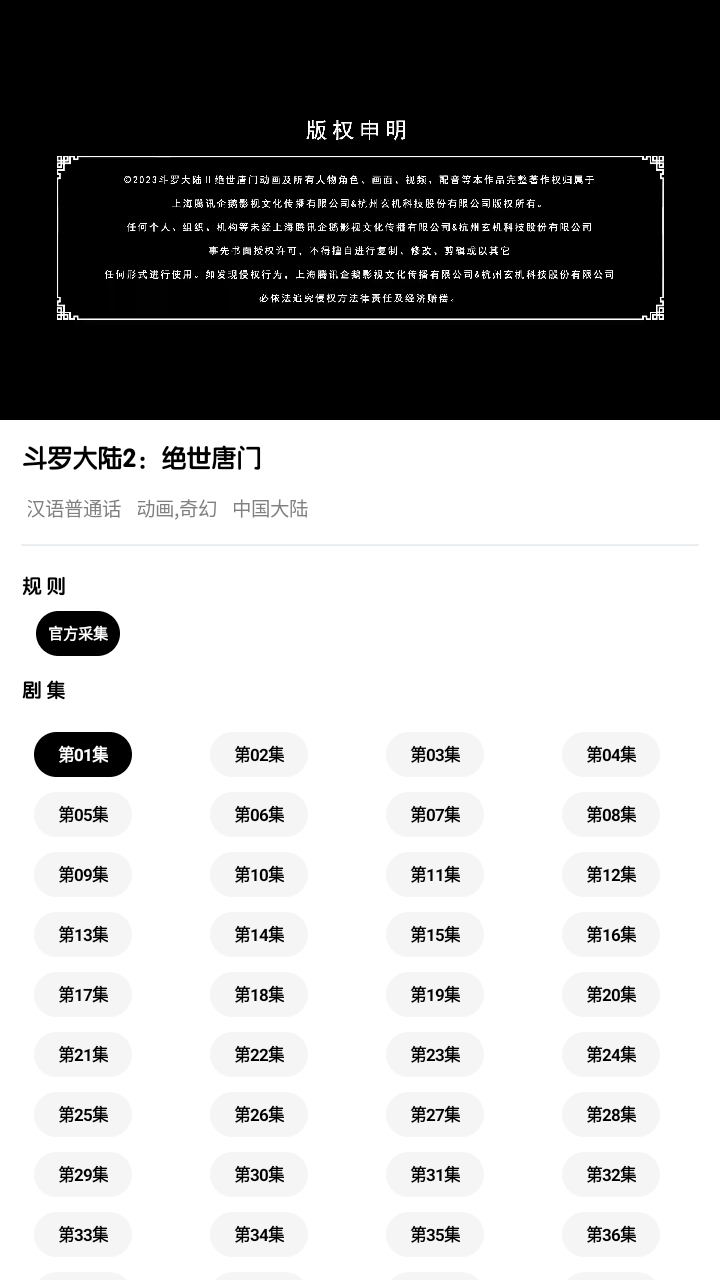
Task: Choose episode 第12集
Action: pyautogui.click(x=611, y=875)
